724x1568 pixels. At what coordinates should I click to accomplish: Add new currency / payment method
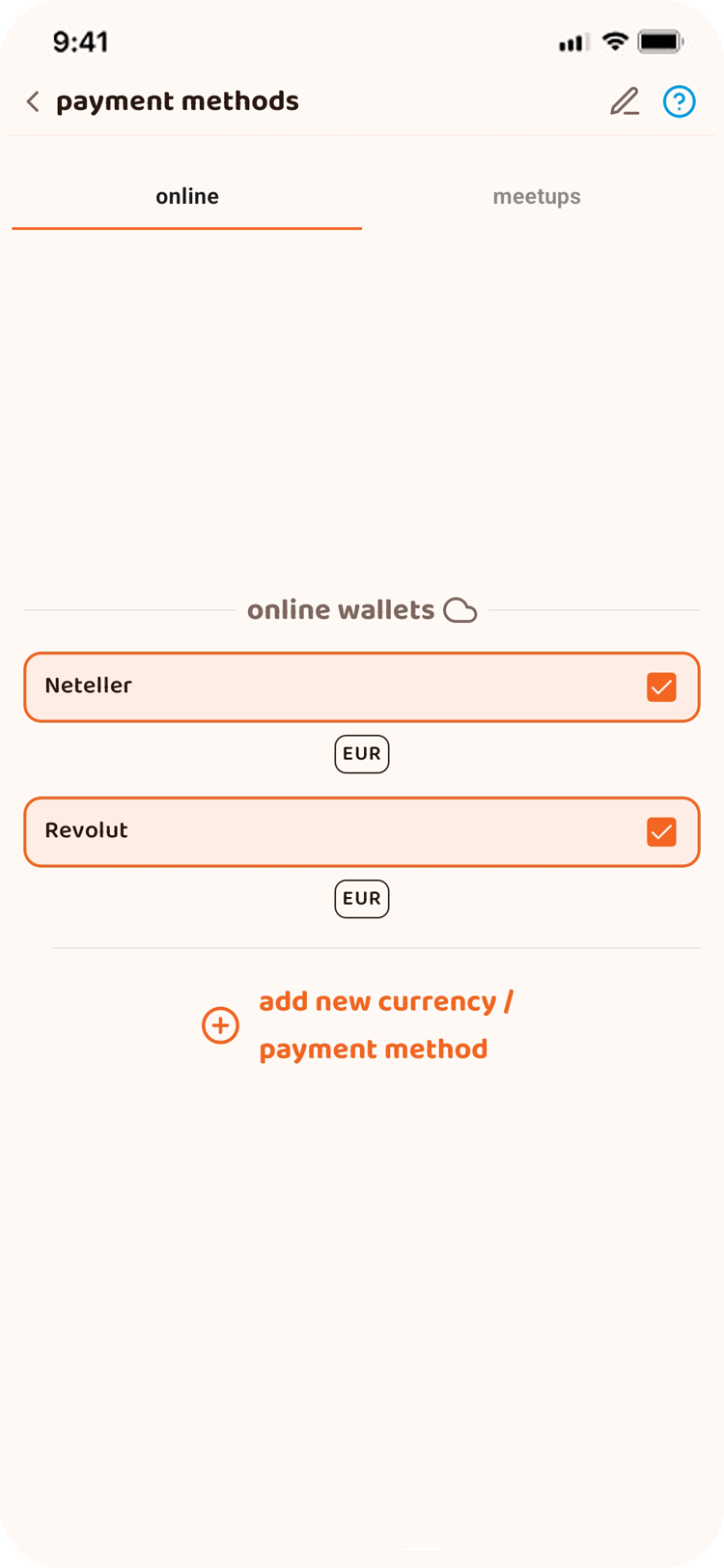coord(359,1025)
